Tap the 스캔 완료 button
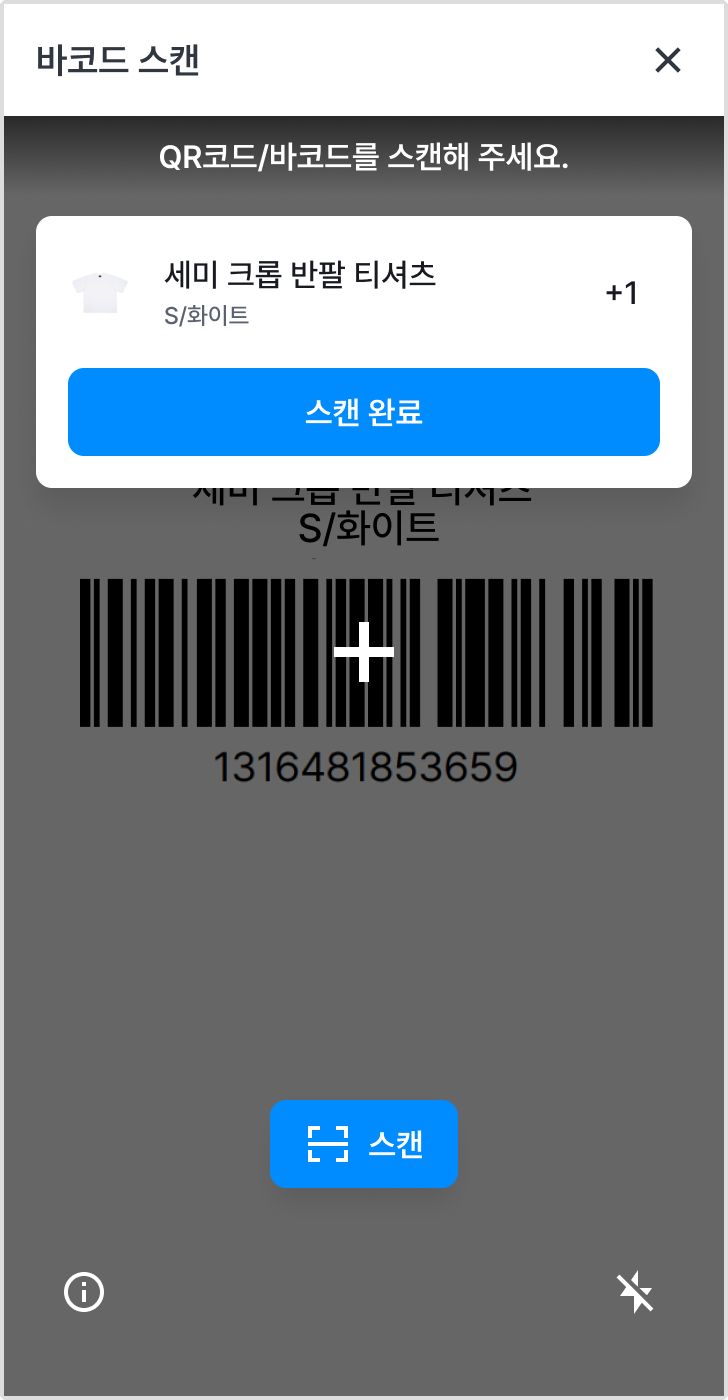 (364, 412)
